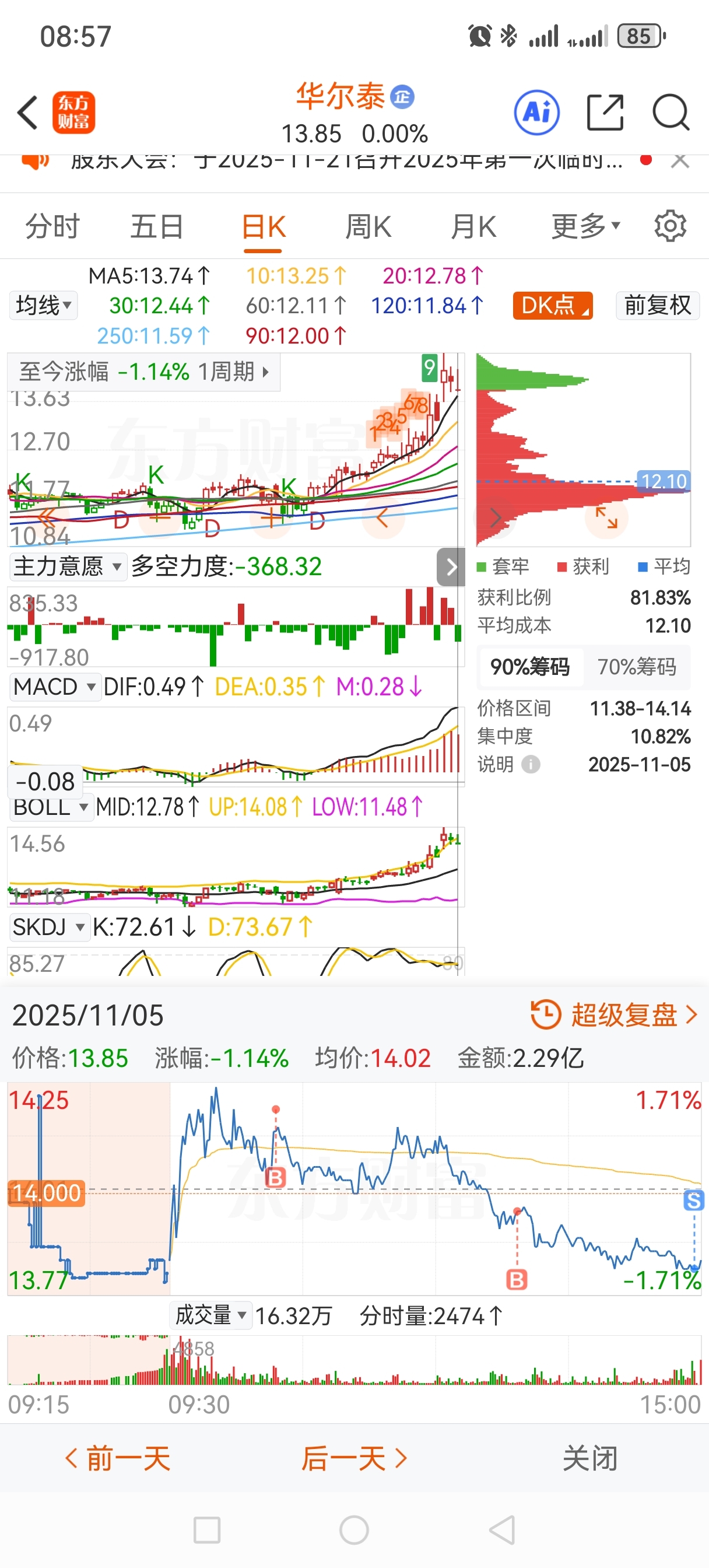Open 超级复盘 review

click(x=613, y=1016)
